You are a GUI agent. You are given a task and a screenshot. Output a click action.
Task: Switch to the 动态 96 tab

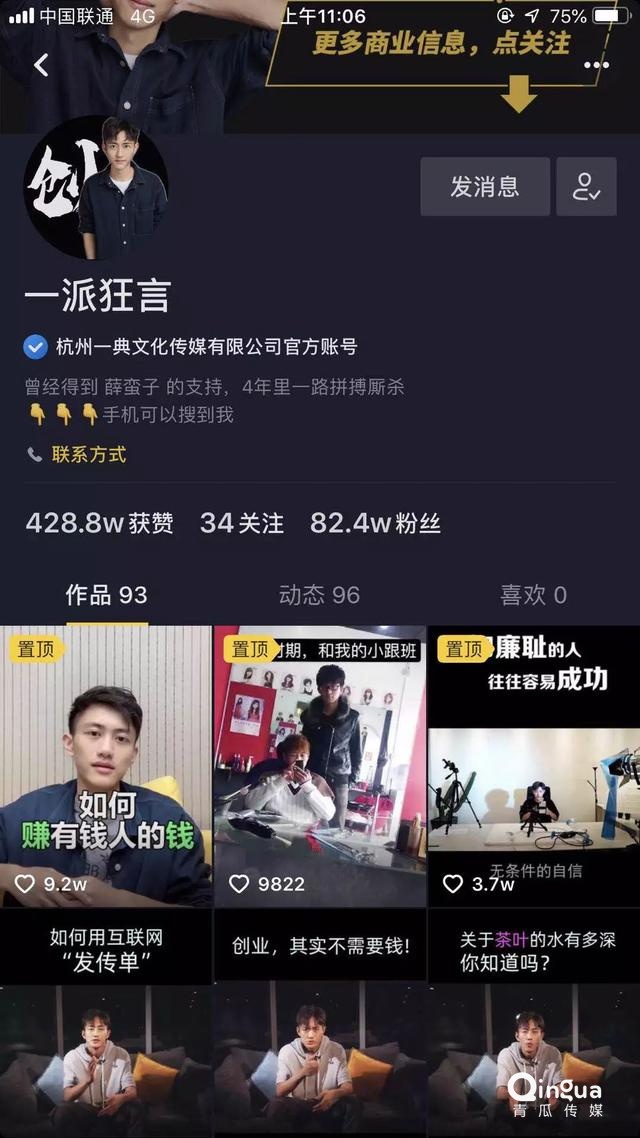point(319,595)
